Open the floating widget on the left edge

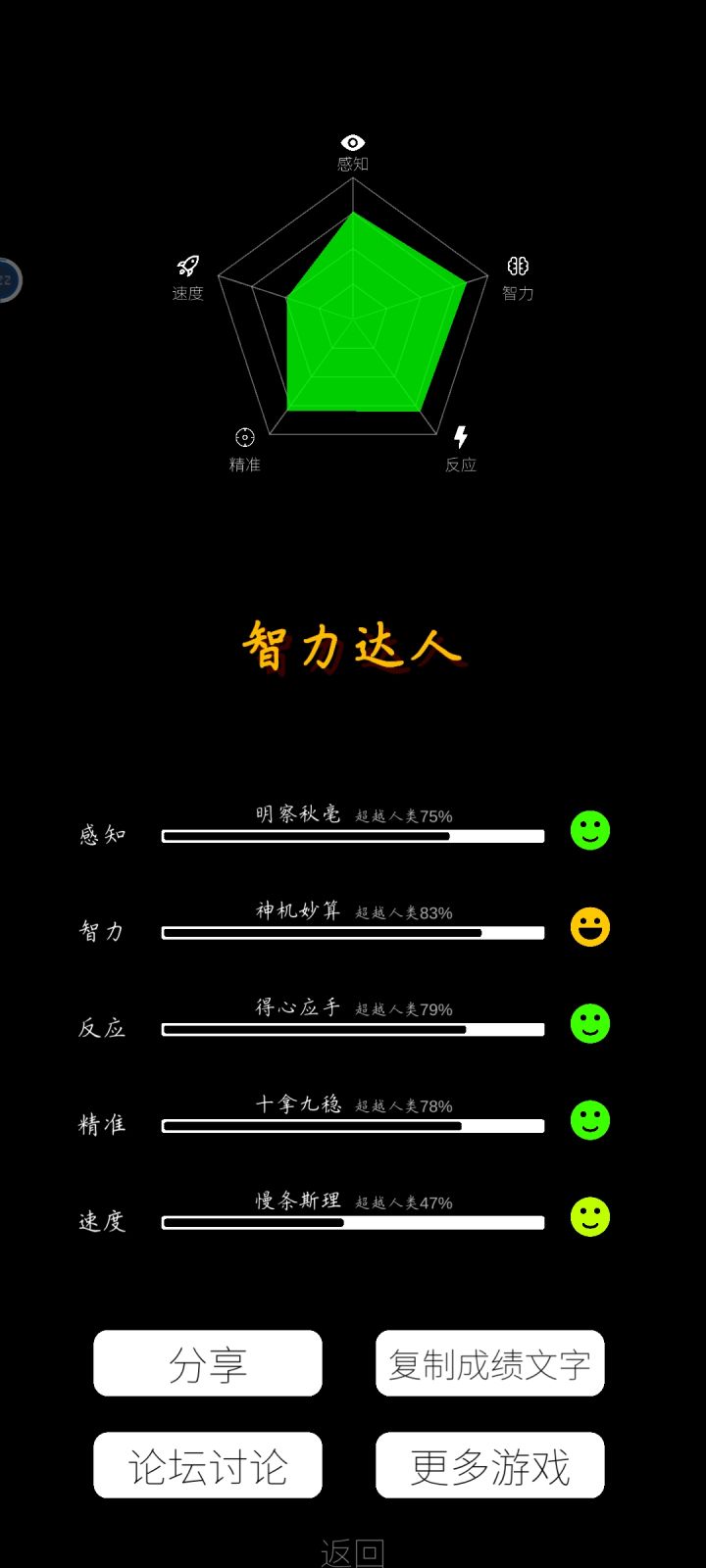click(8, 277)
